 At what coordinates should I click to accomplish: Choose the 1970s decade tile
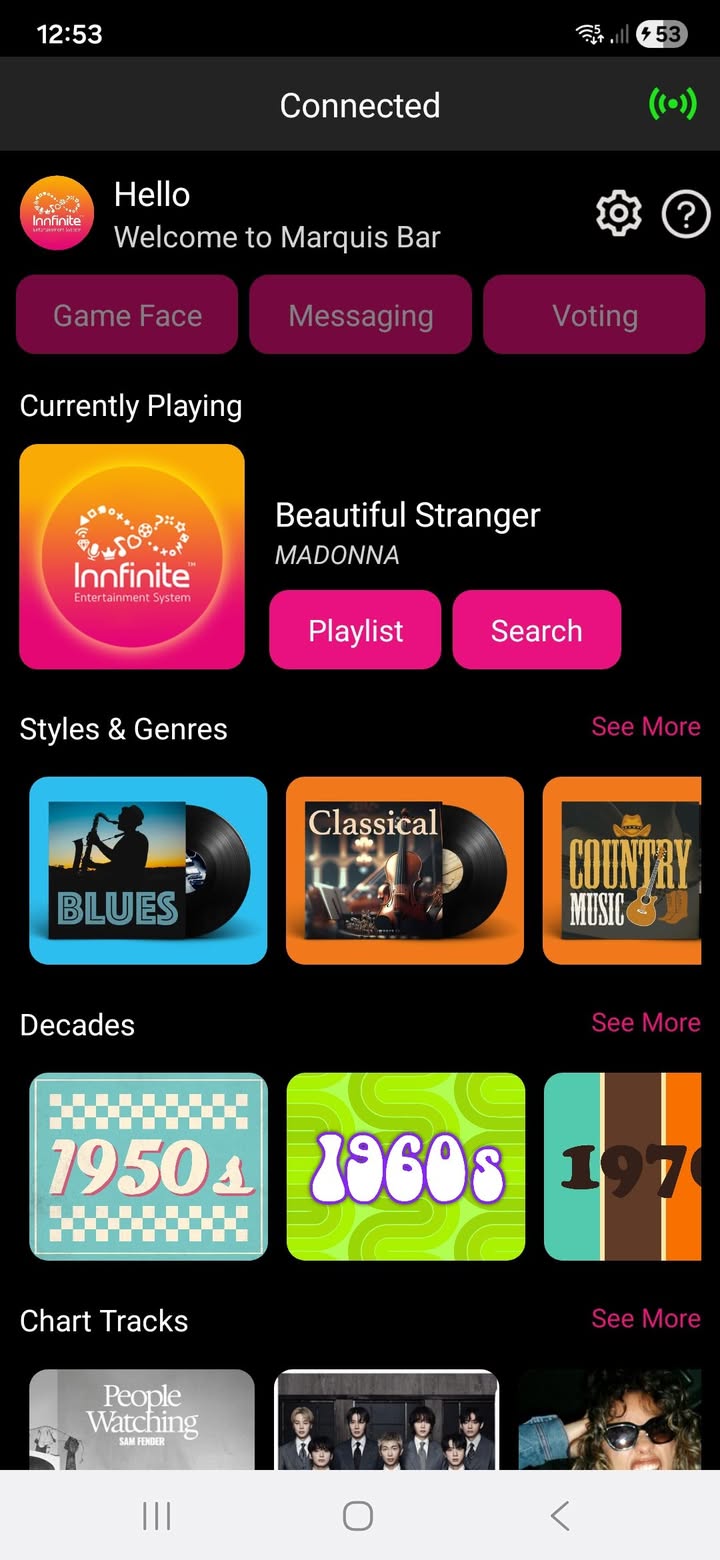[622, 1166]
